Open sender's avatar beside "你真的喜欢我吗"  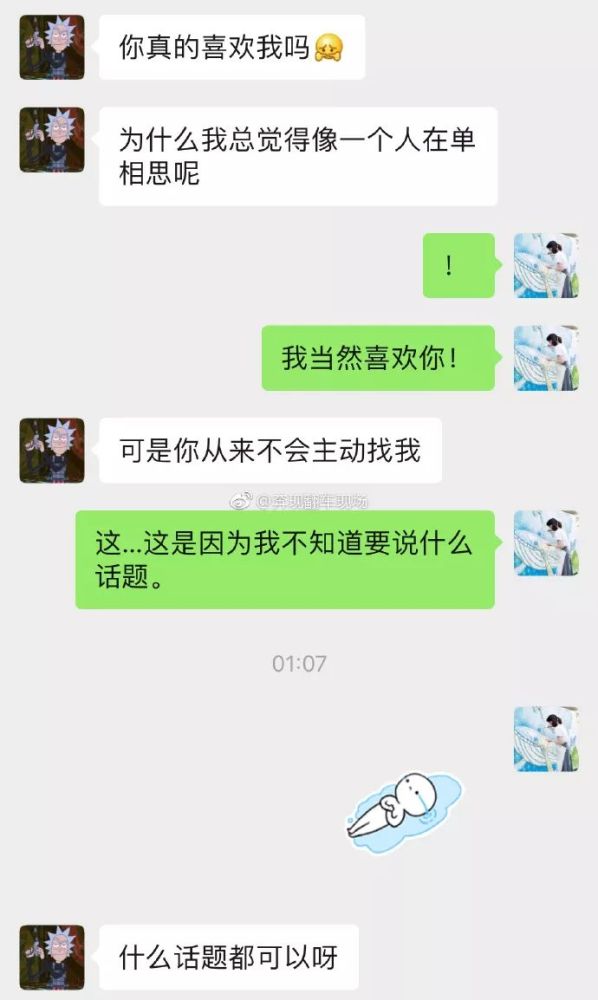pyautogui.click(x=52, y=47)
